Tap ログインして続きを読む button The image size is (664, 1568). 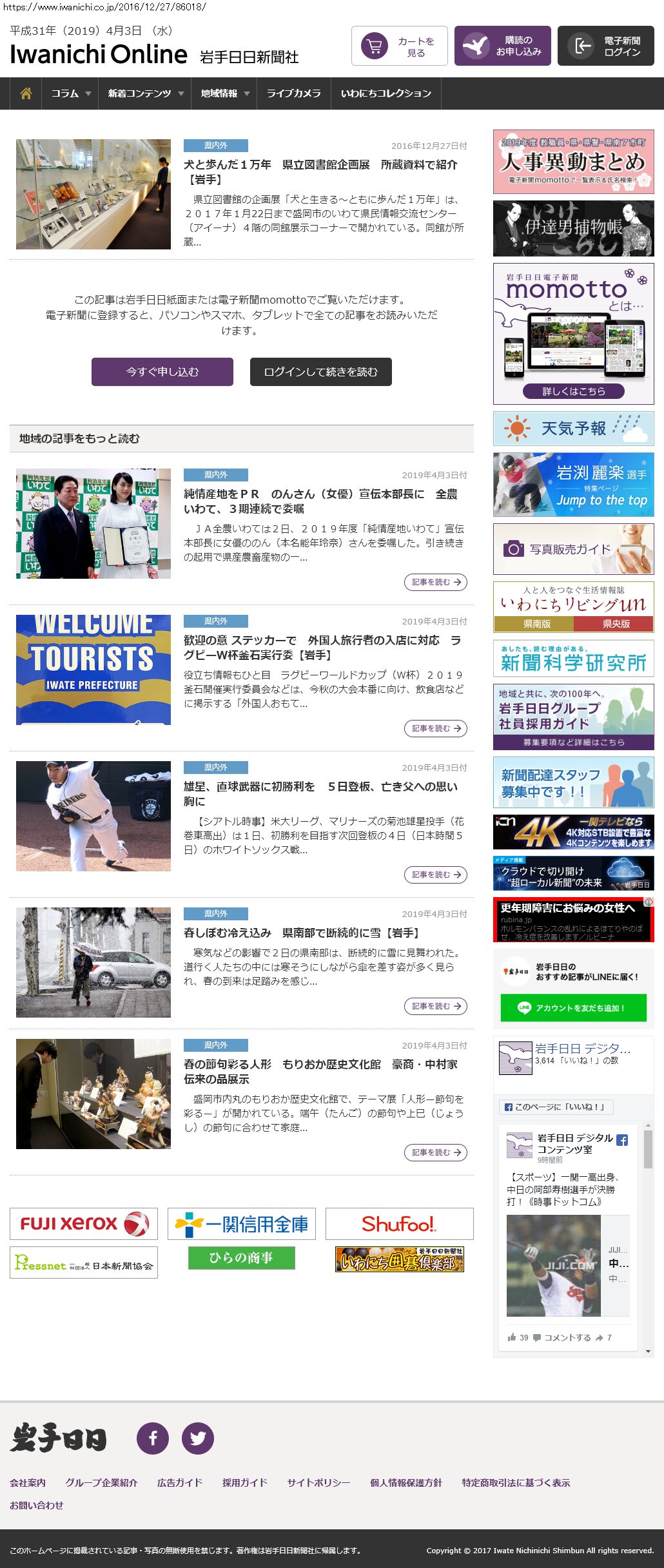click(x=321, y=372)
